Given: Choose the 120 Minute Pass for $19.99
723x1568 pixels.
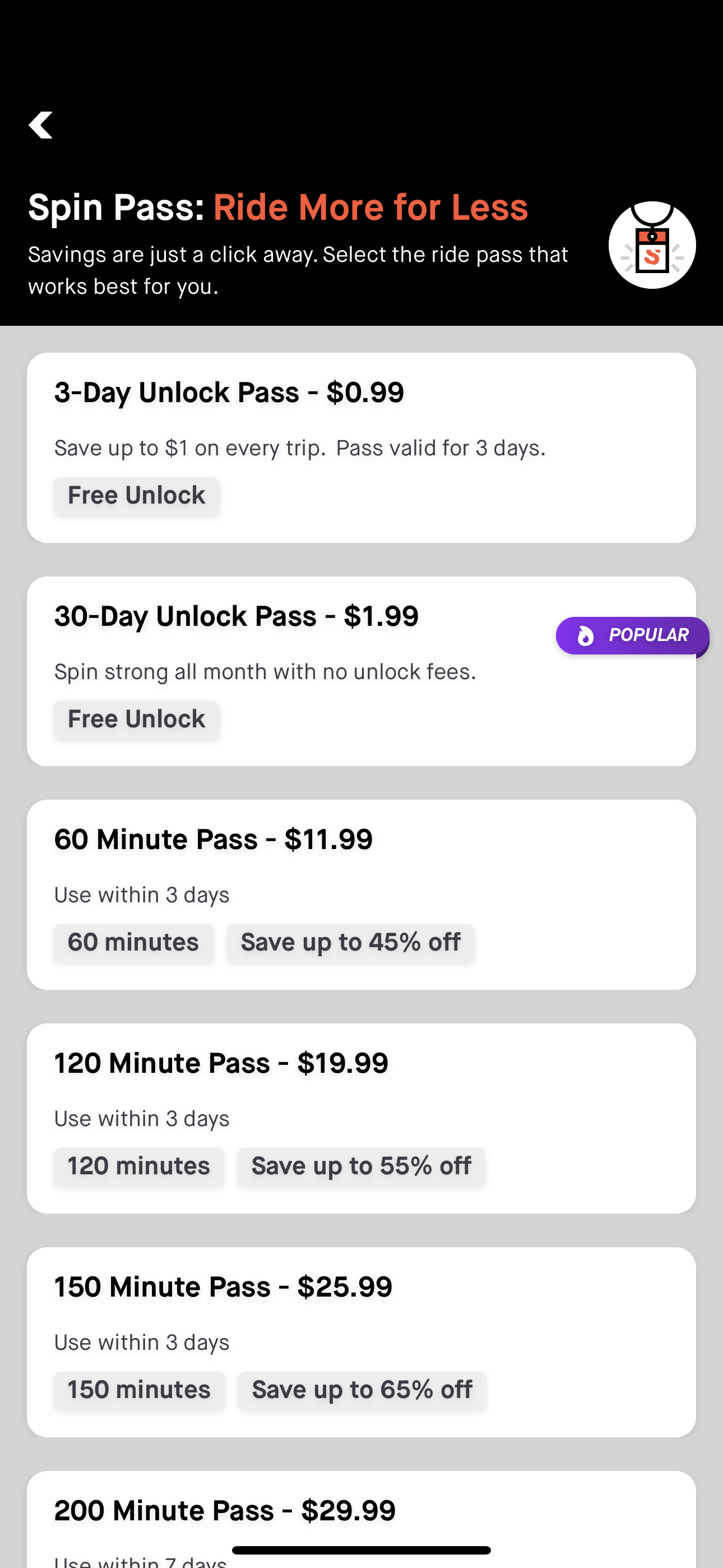Looking at the screenshot, I should click(x=361, y=1119).
